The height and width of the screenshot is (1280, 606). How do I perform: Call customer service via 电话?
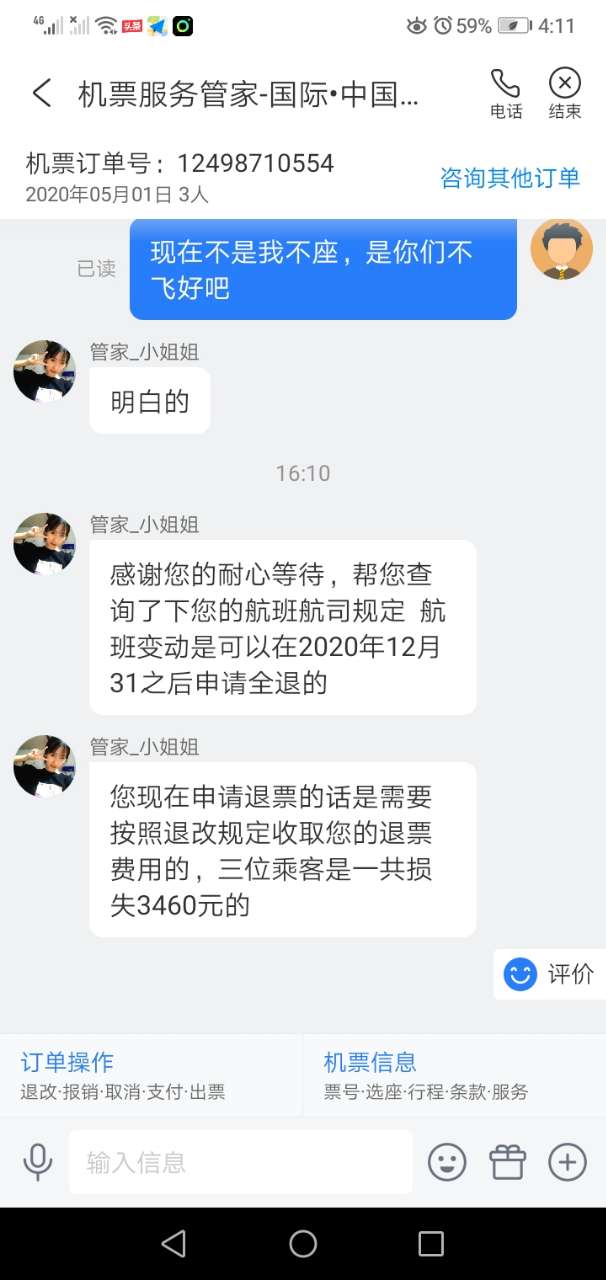click(506, 94)
